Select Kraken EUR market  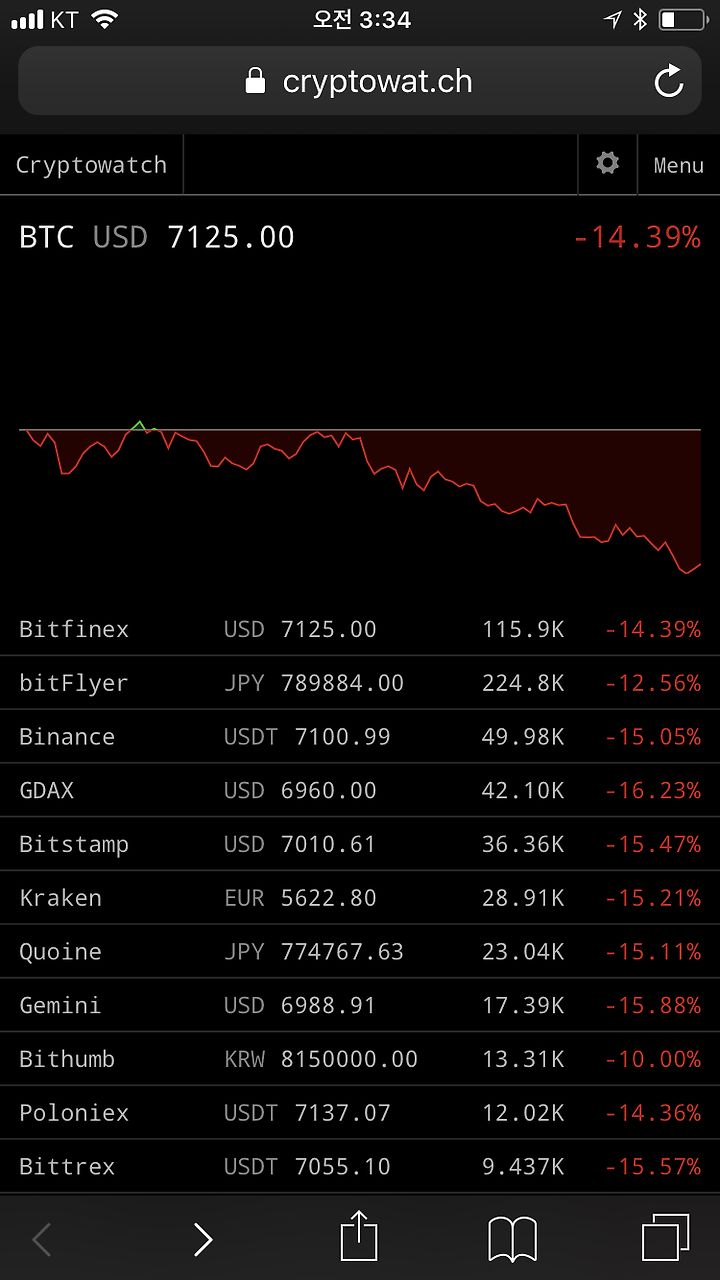(x=360, y=898)
